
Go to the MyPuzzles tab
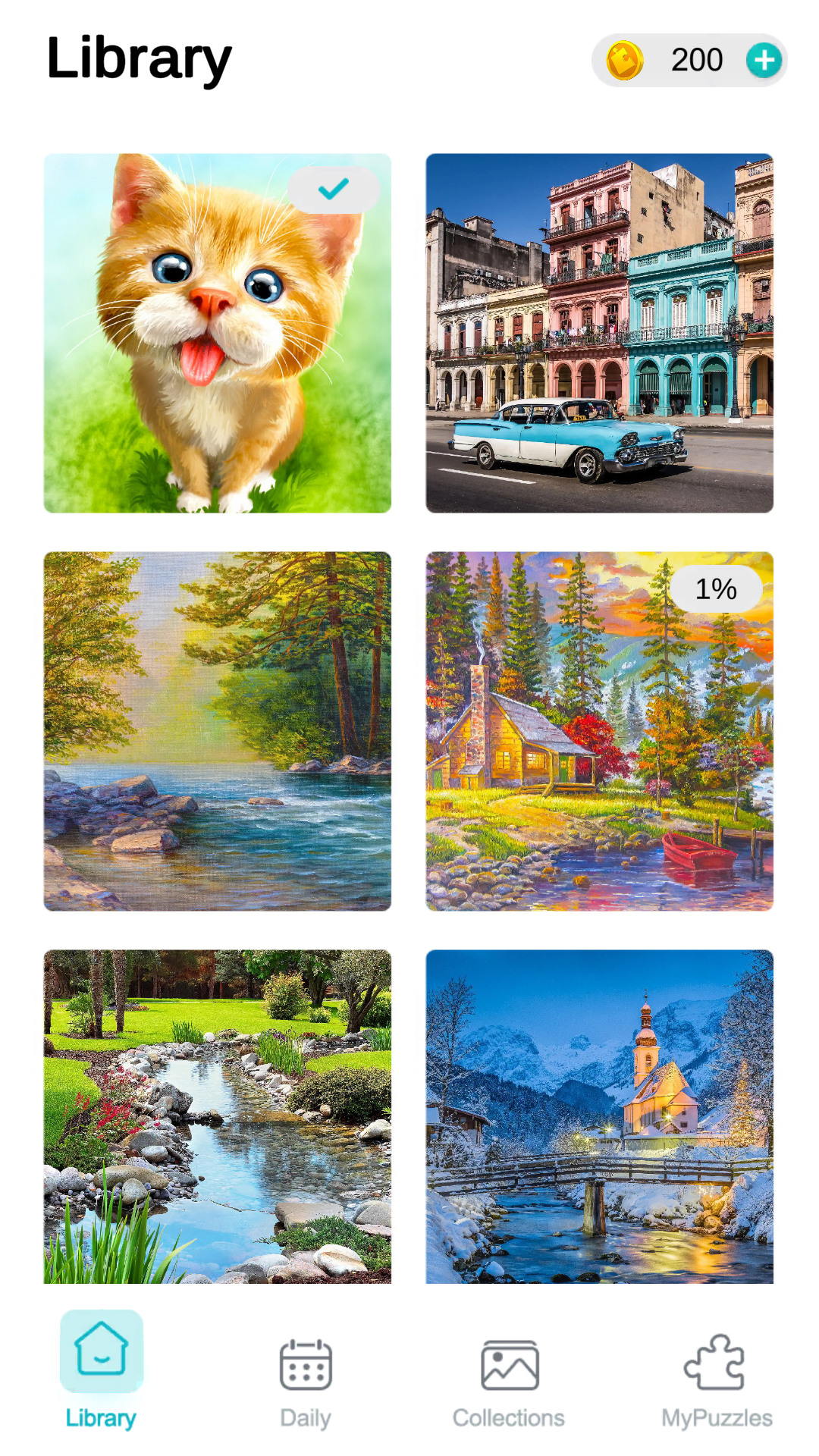(716, 1382)
